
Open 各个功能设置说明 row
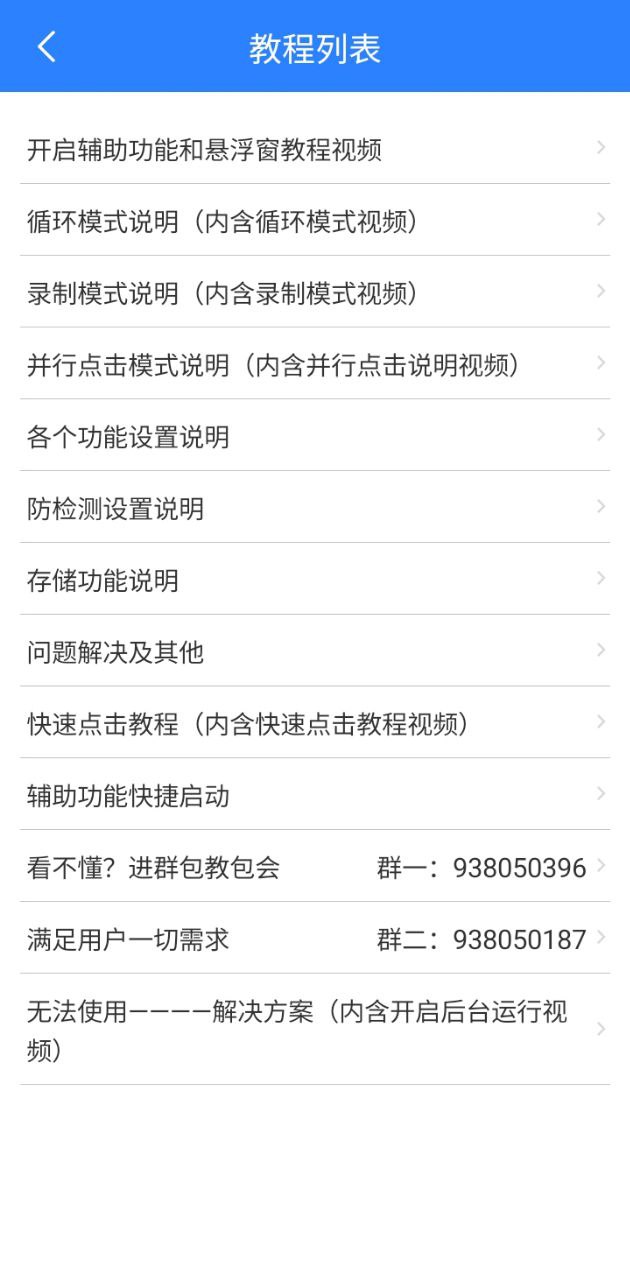click(314, 437)
